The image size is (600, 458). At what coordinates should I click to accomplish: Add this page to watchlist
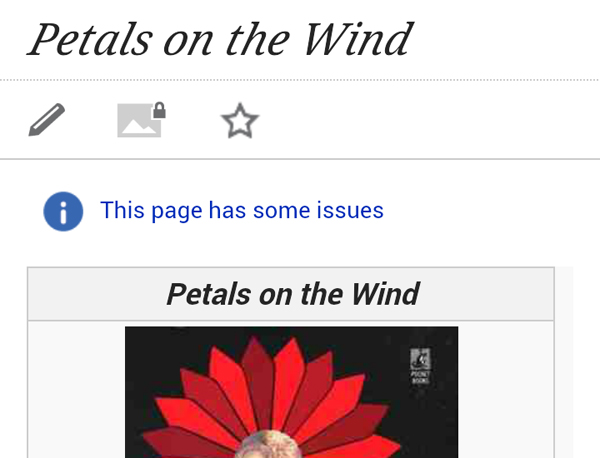[239, 122]
